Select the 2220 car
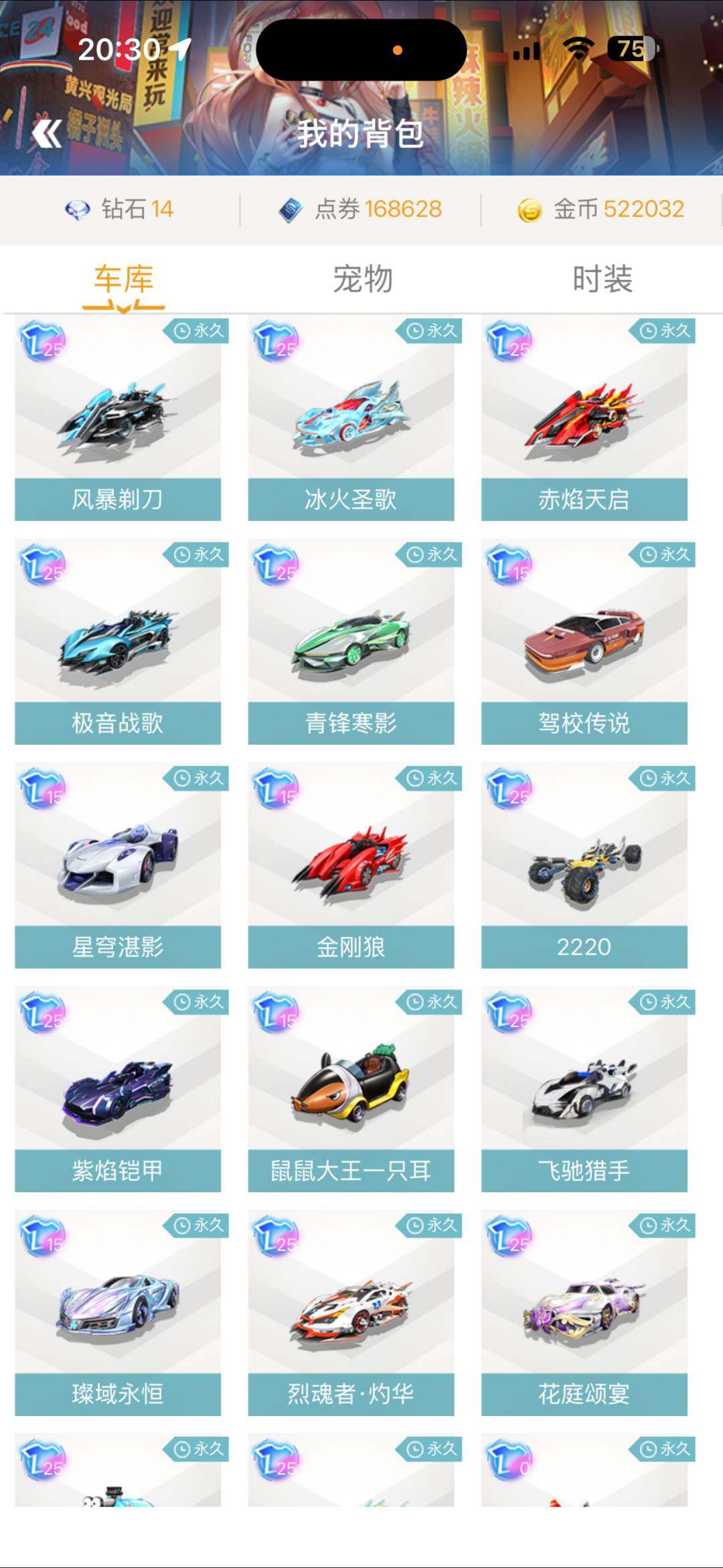 tap(584, 866)
